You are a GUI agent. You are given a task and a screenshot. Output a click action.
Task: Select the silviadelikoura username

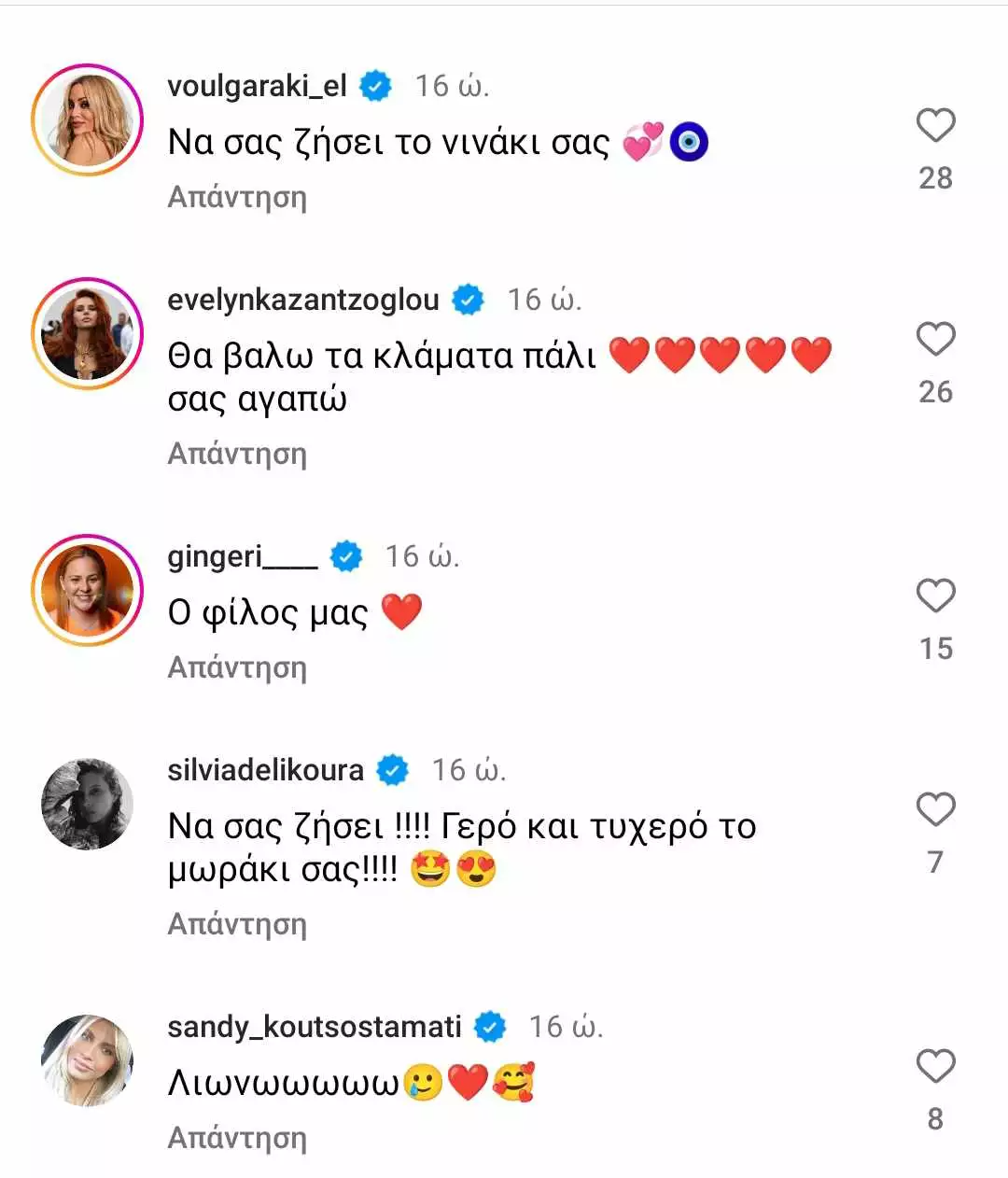tap(265, 771)
